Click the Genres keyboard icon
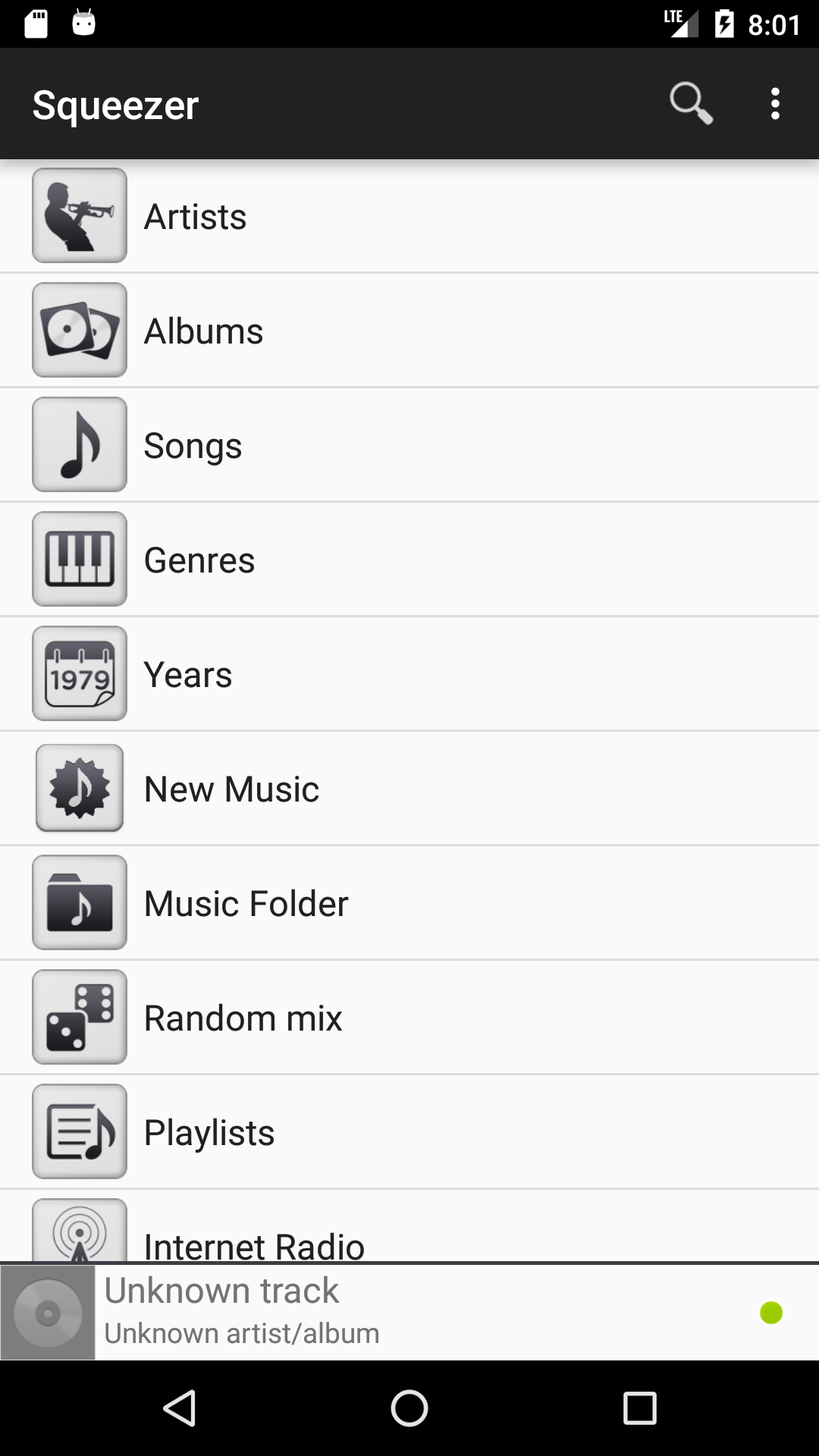This screenshot has width=819, height=1456. click(x=79, y=559)
